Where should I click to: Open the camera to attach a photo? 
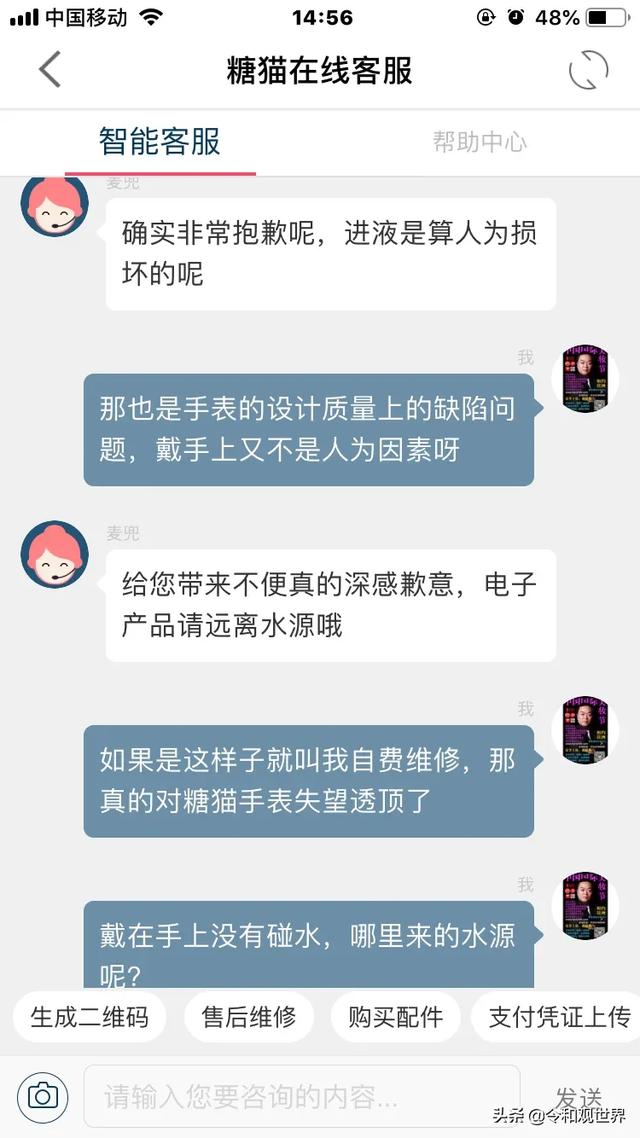(42, 1096)
